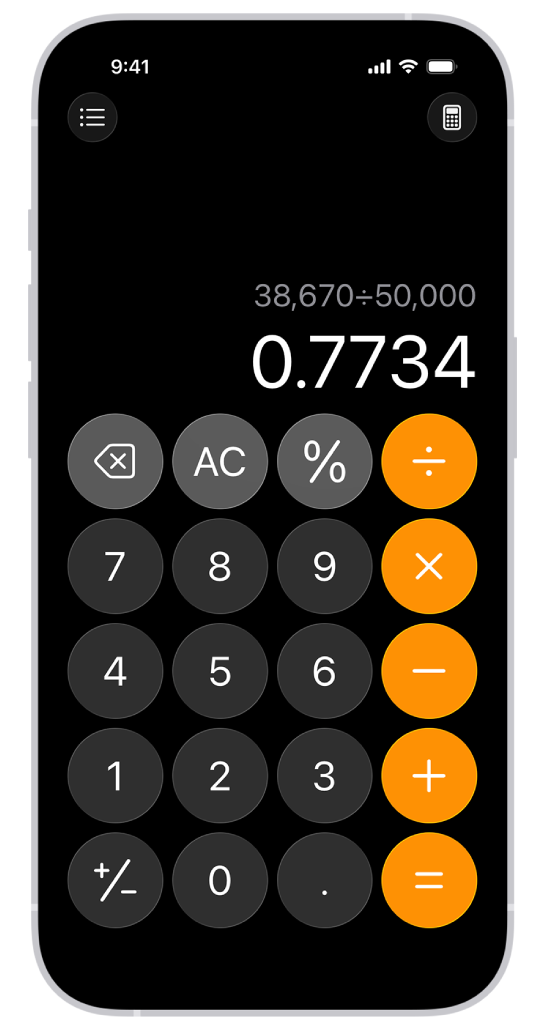This screenshot has width=546, height=1034.
Task: Toggle the sign with plus/minus key
Action: pos(115,880)
